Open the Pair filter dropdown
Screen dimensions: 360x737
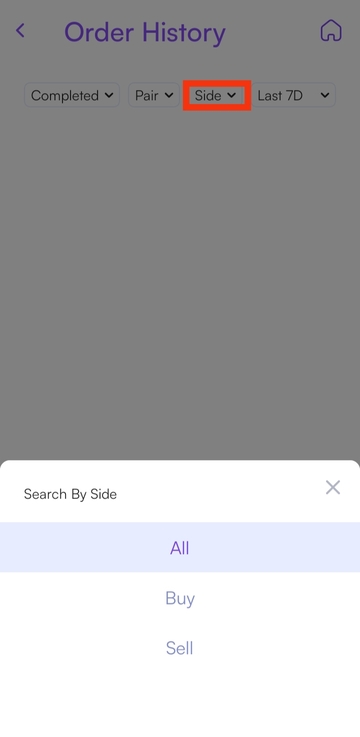click(154, 95)
